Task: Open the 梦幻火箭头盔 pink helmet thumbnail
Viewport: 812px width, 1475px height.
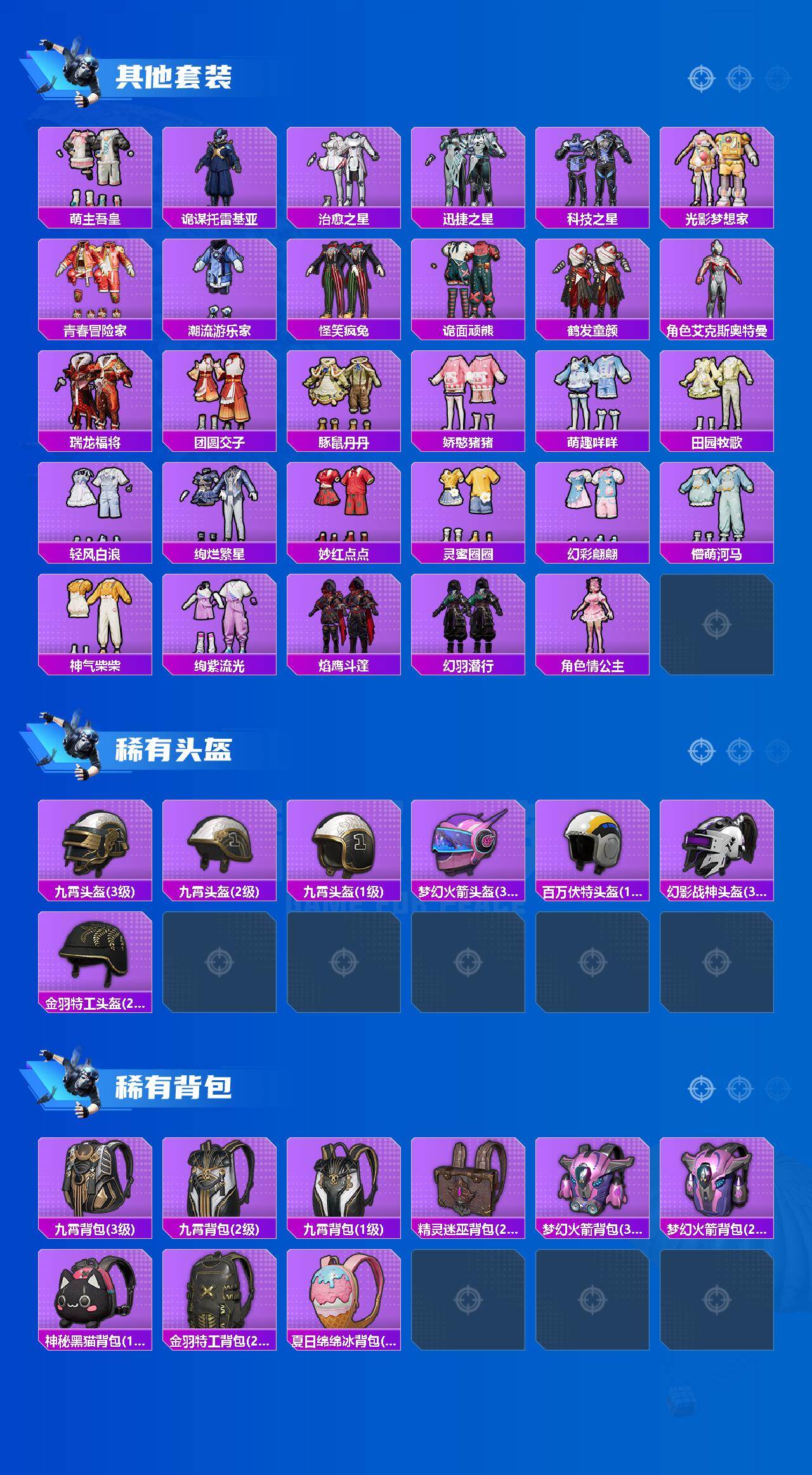Action: pyautogui.click(x=469, y=845)
